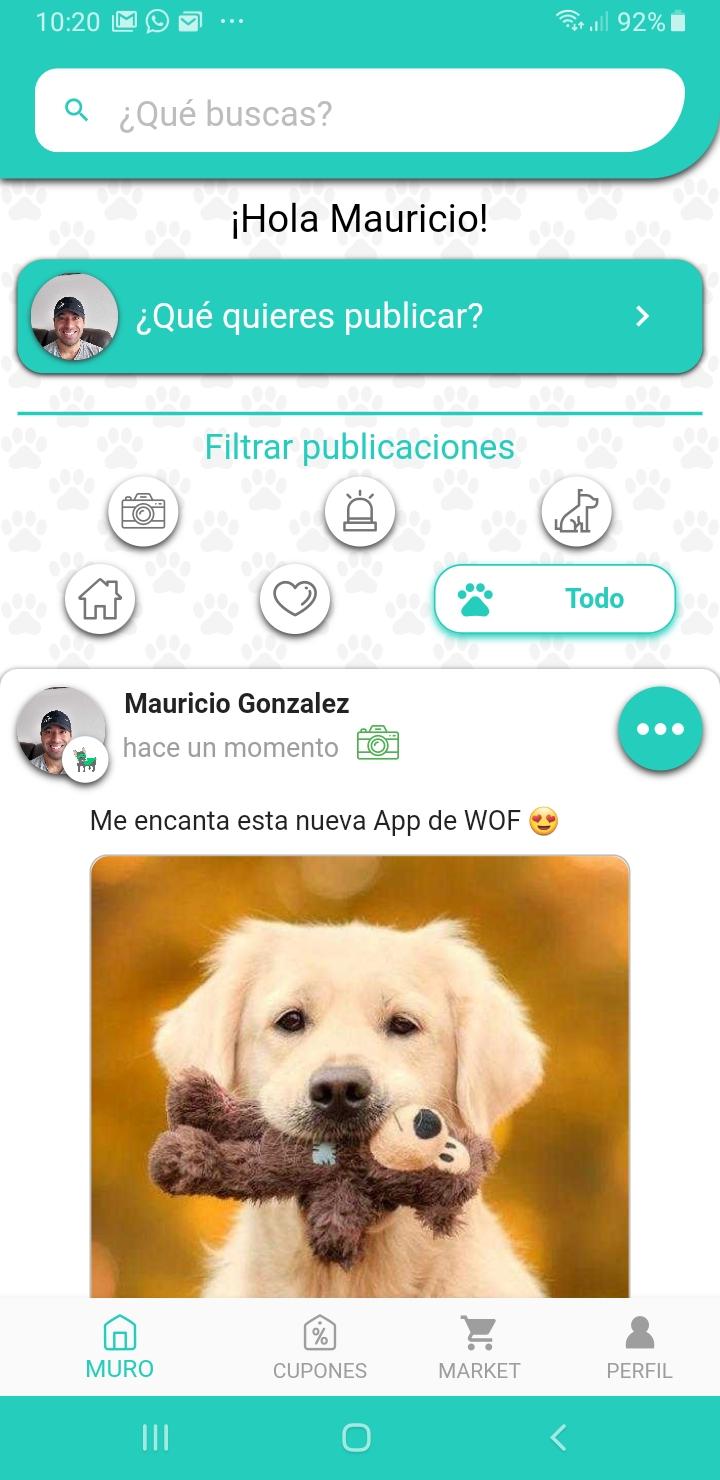Open recent apps from the navigation bar
The height and width of the screenshot is (1480, 720).
coord(155,1437)
